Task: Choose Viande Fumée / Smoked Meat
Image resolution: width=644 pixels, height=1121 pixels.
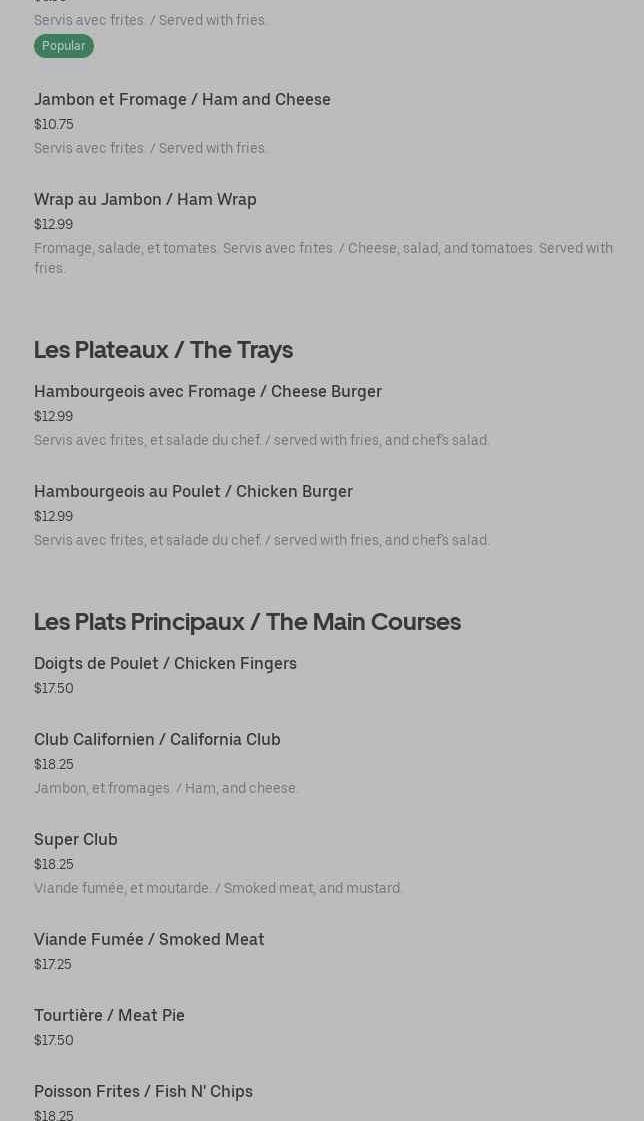Action: [149, 940]
